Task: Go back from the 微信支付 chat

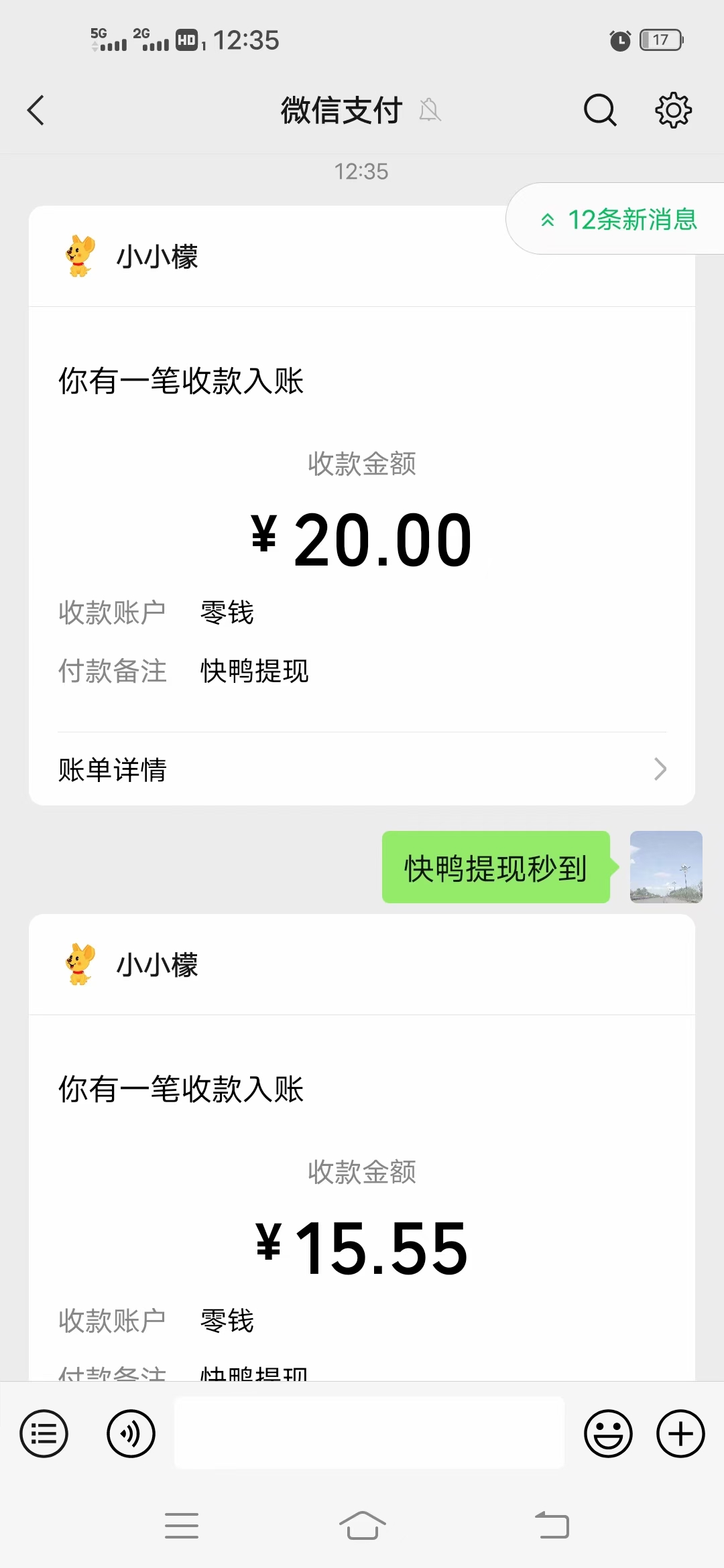Action: pos(36,111)
